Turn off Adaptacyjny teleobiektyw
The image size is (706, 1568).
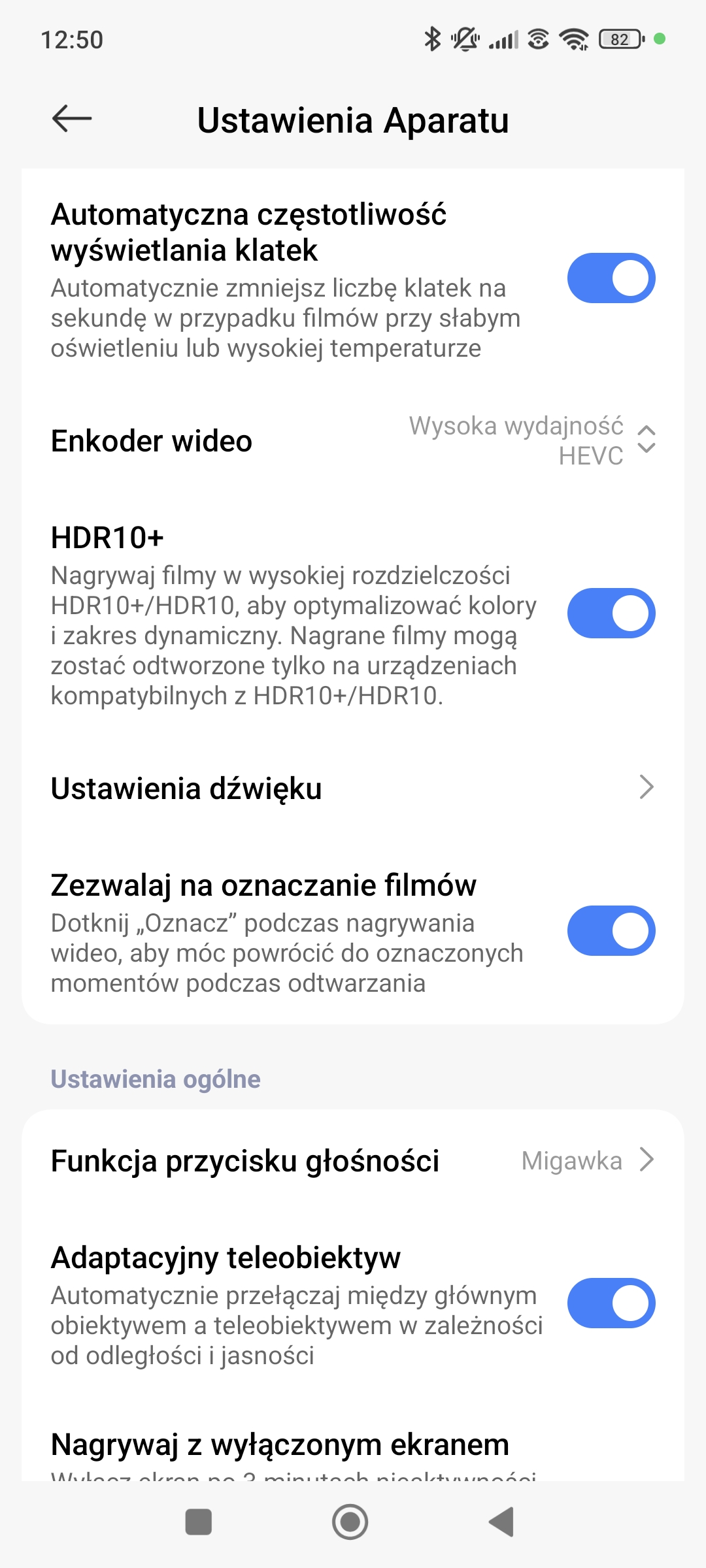click(611, 1303)
